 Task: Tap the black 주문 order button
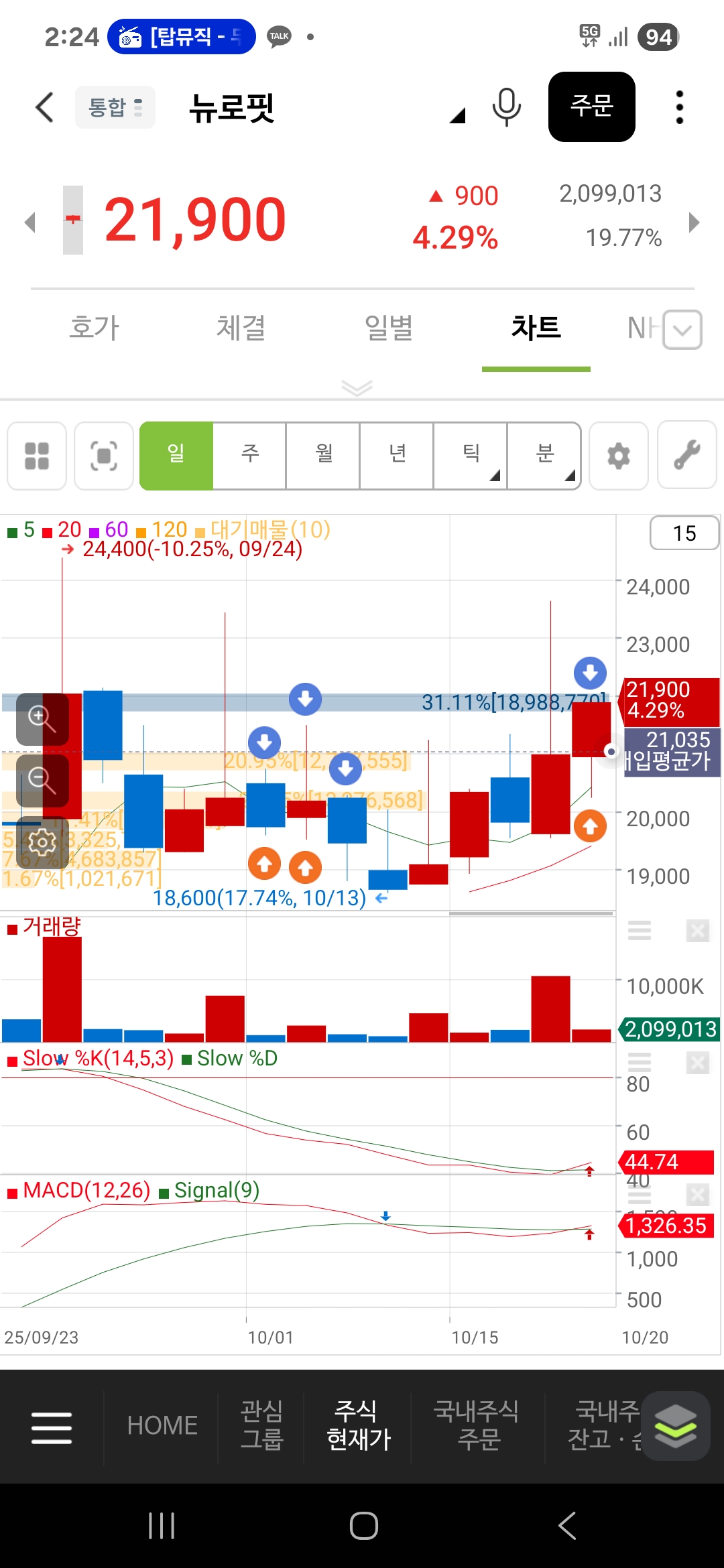pos(591,107)
